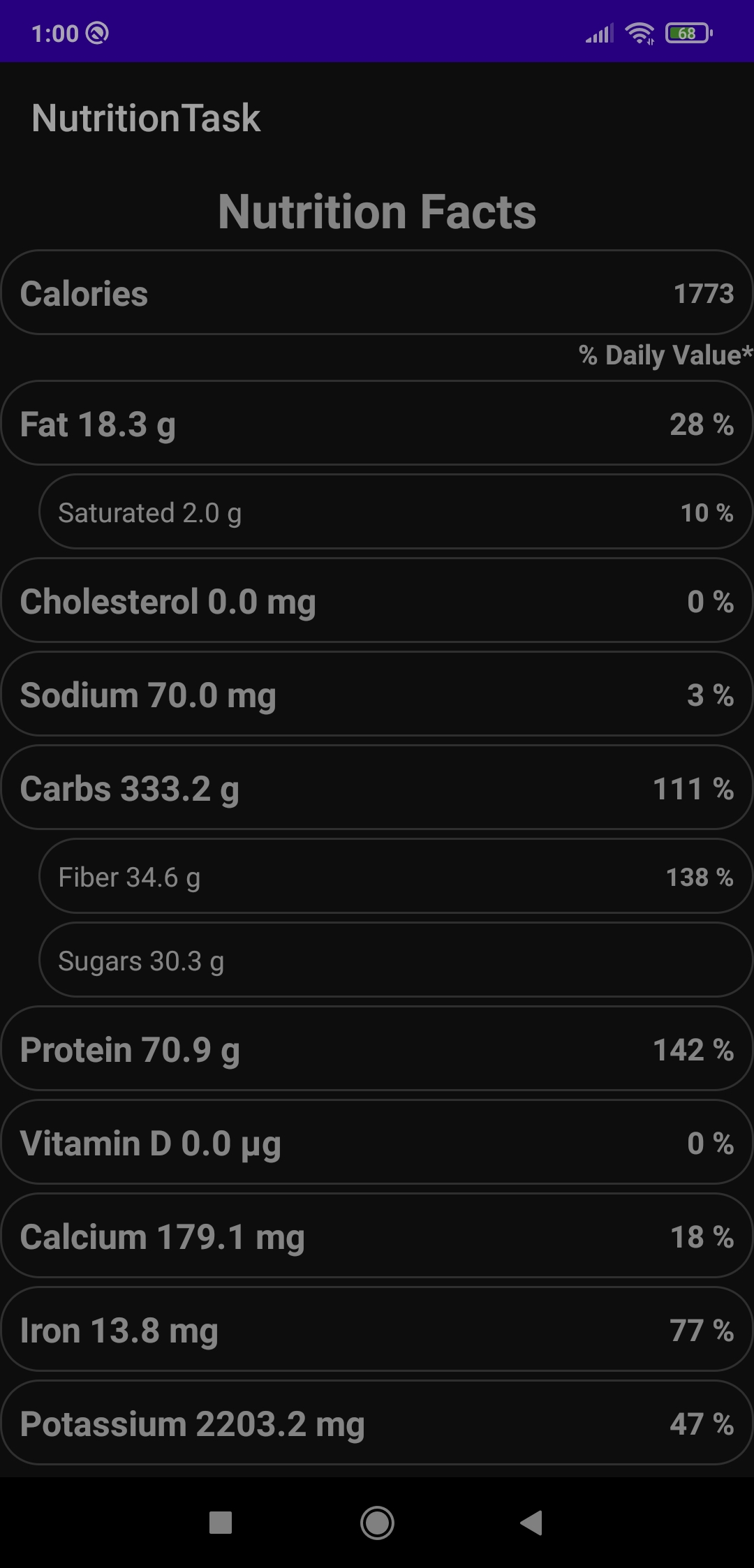Tap the notification icon next to clock

click(98, 32)
